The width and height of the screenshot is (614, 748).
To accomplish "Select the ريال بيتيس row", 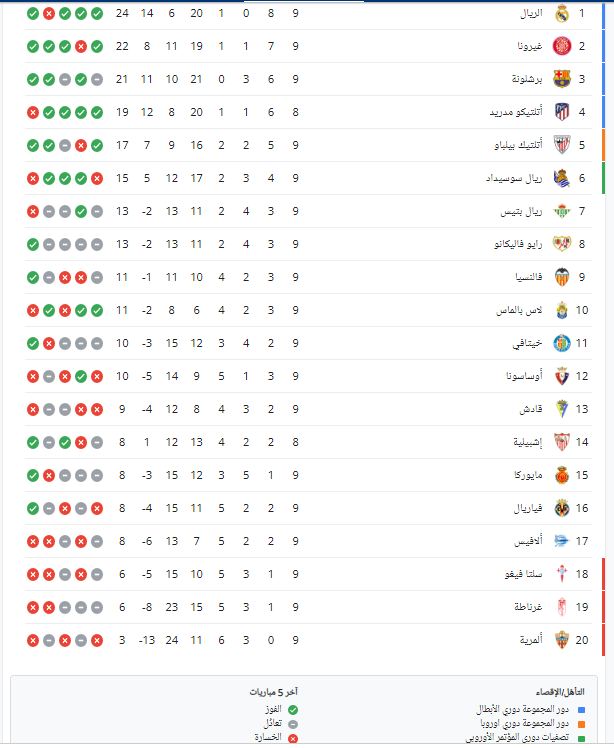I will 519,212.
